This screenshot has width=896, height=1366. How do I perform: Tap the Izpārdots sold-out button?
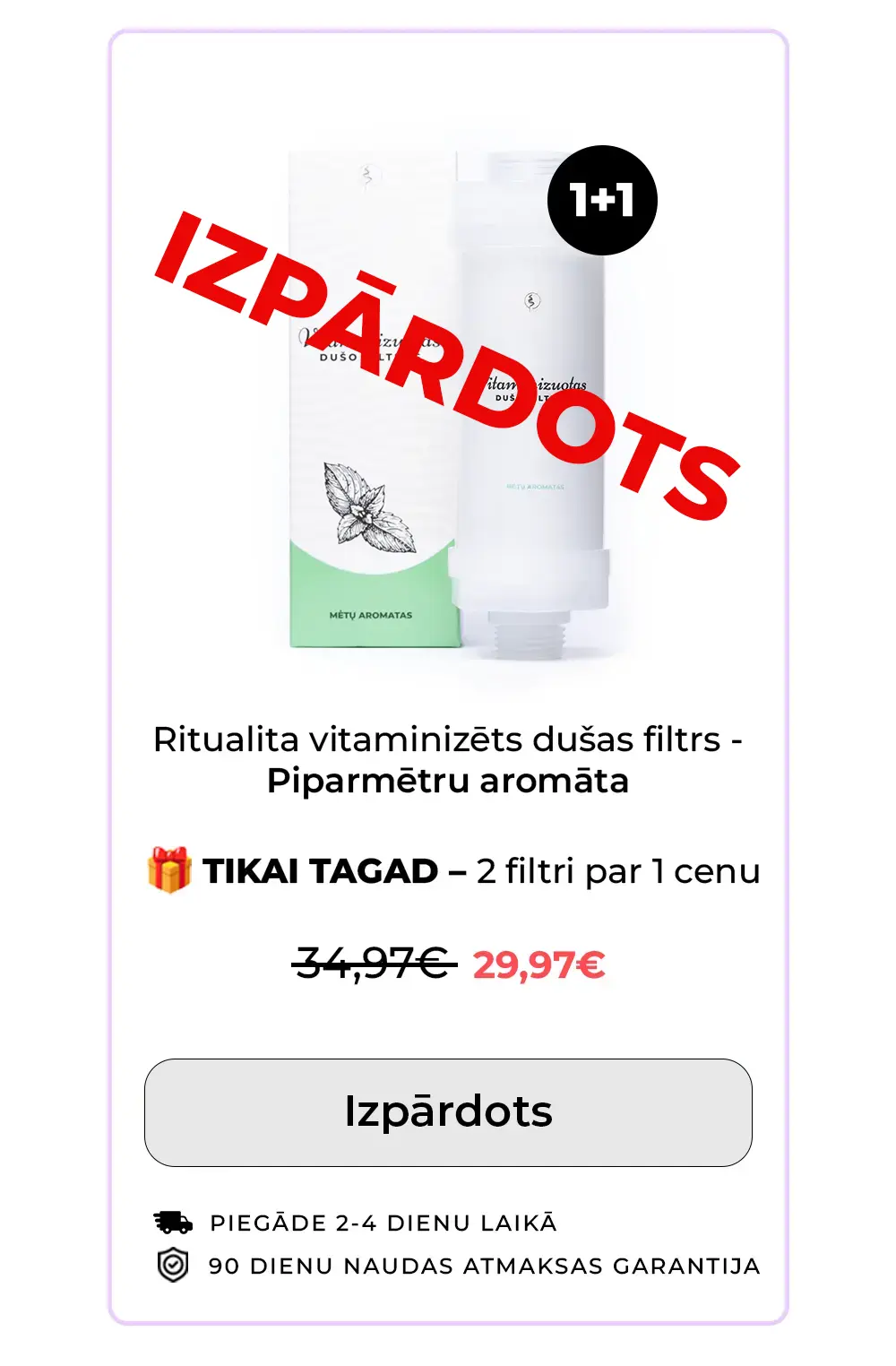click(x=448, y=1112)
